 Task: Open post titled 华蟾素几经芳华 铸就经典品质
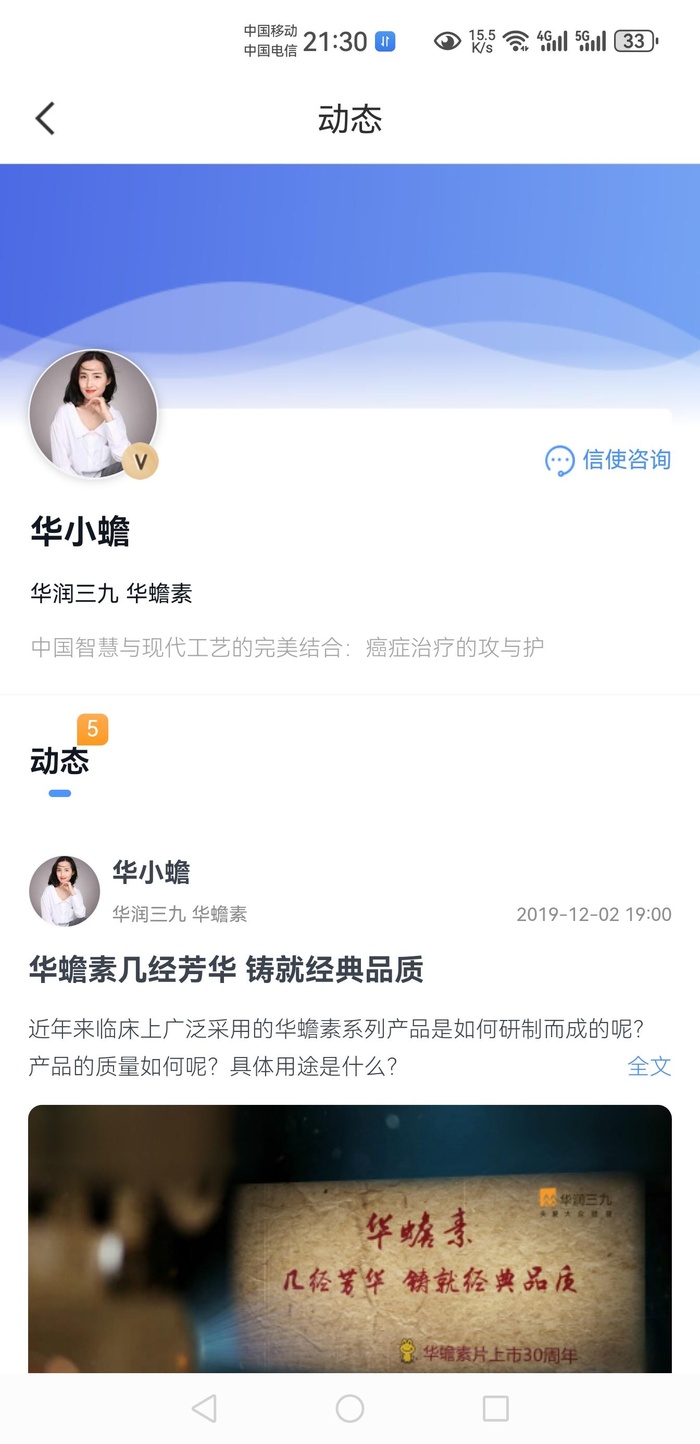point(226,969)
